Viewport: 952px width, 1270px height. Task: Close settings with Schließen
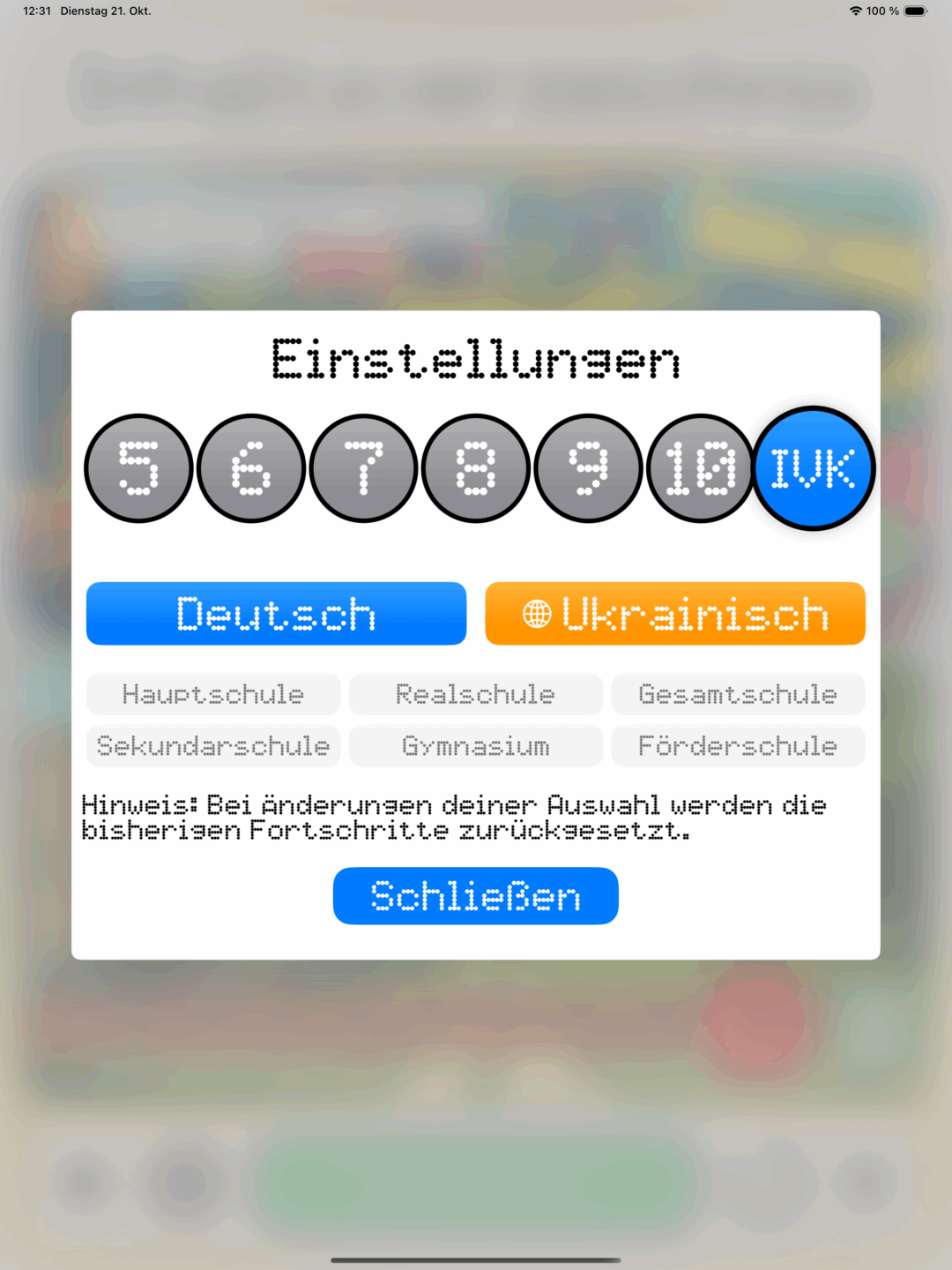476,896
